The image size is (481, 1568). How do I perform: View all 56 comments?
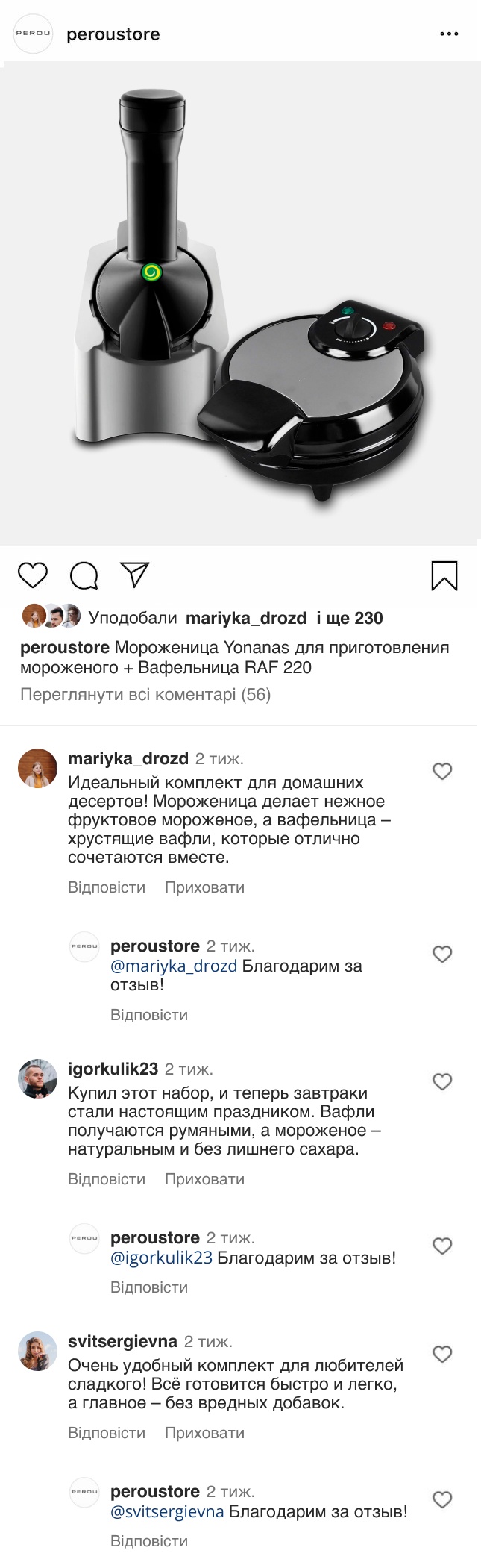(x=145, y=694)
